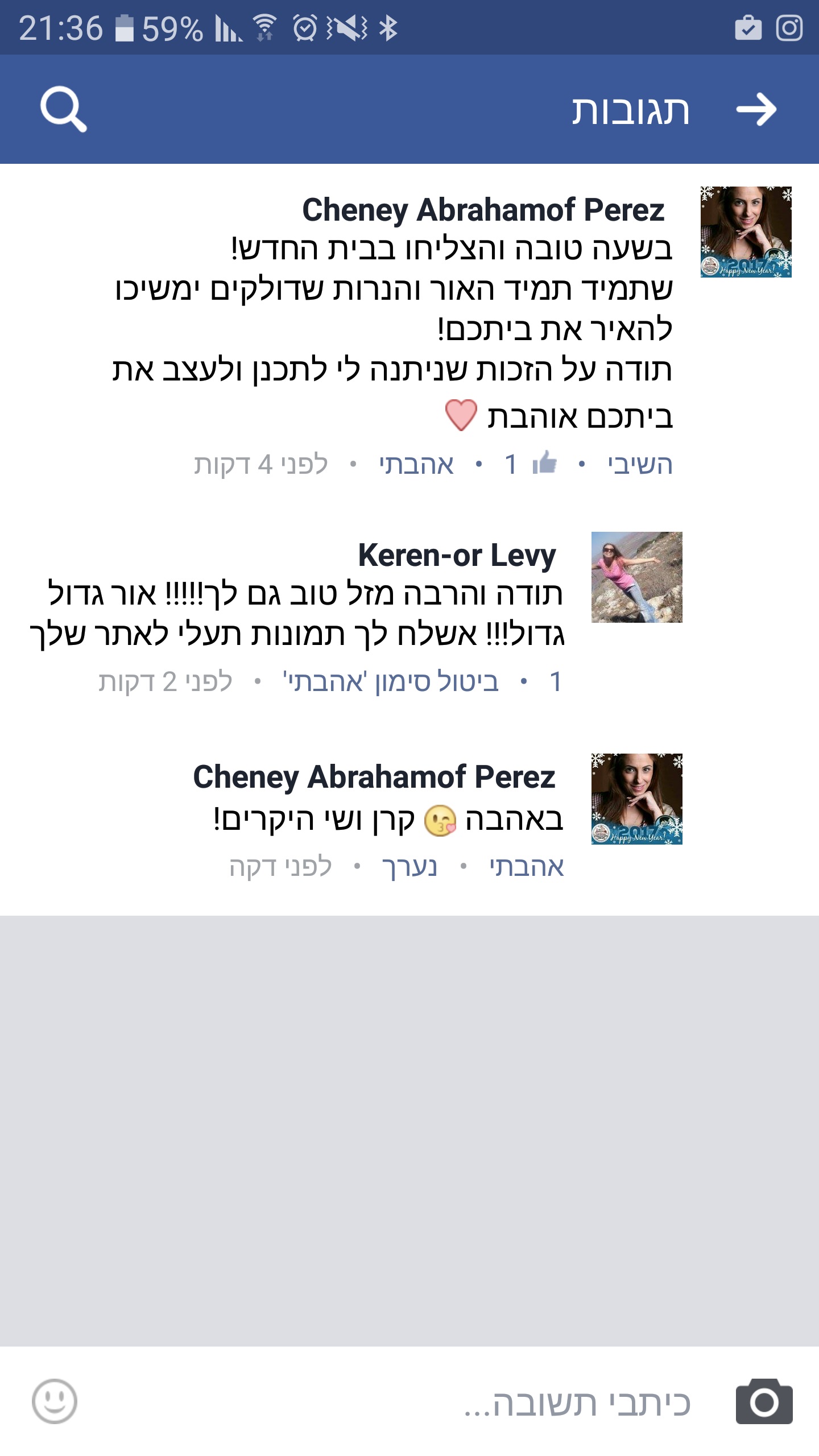Reply to Cheney's first comment

640,465
